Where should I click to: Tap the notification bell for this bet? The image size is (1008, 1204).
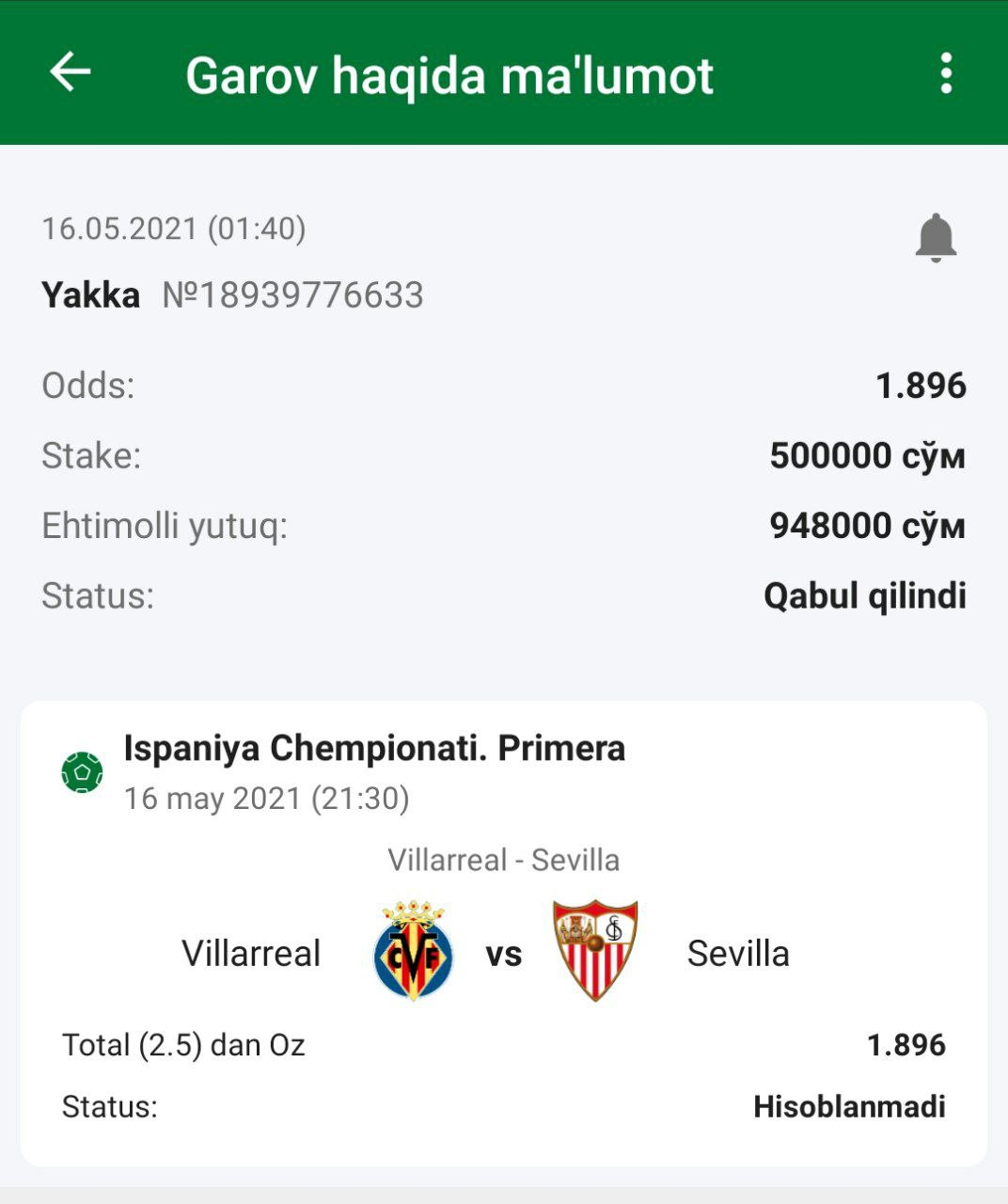pos(936,238)
